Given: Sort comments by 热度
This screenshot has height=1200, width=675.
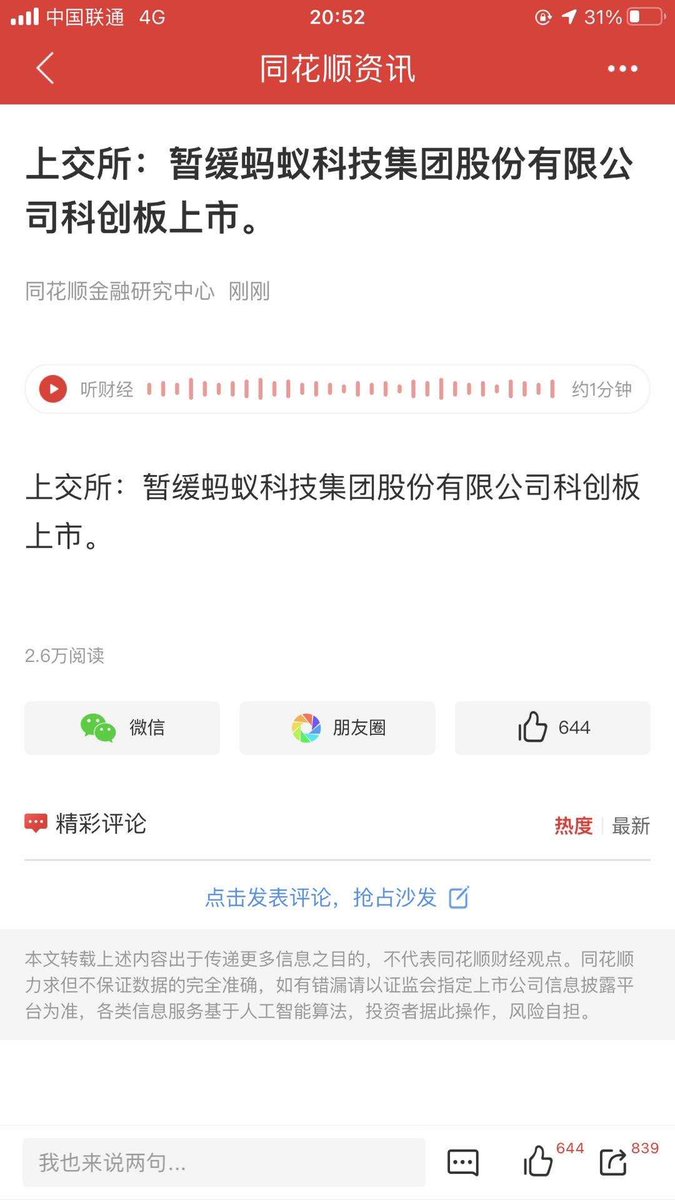Looking at the screenshot, I should (x=573, y=826).
